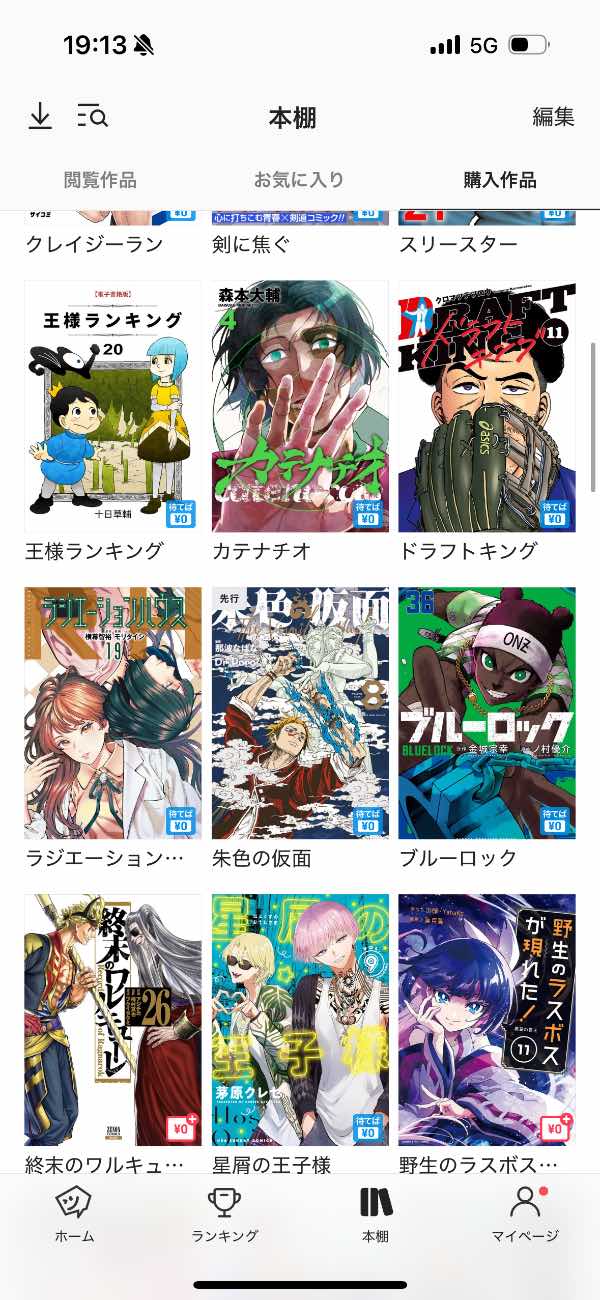Open the ドラフトキング manga
Image resolution: width=600 pixels, height=1300 pixels.
487,406
